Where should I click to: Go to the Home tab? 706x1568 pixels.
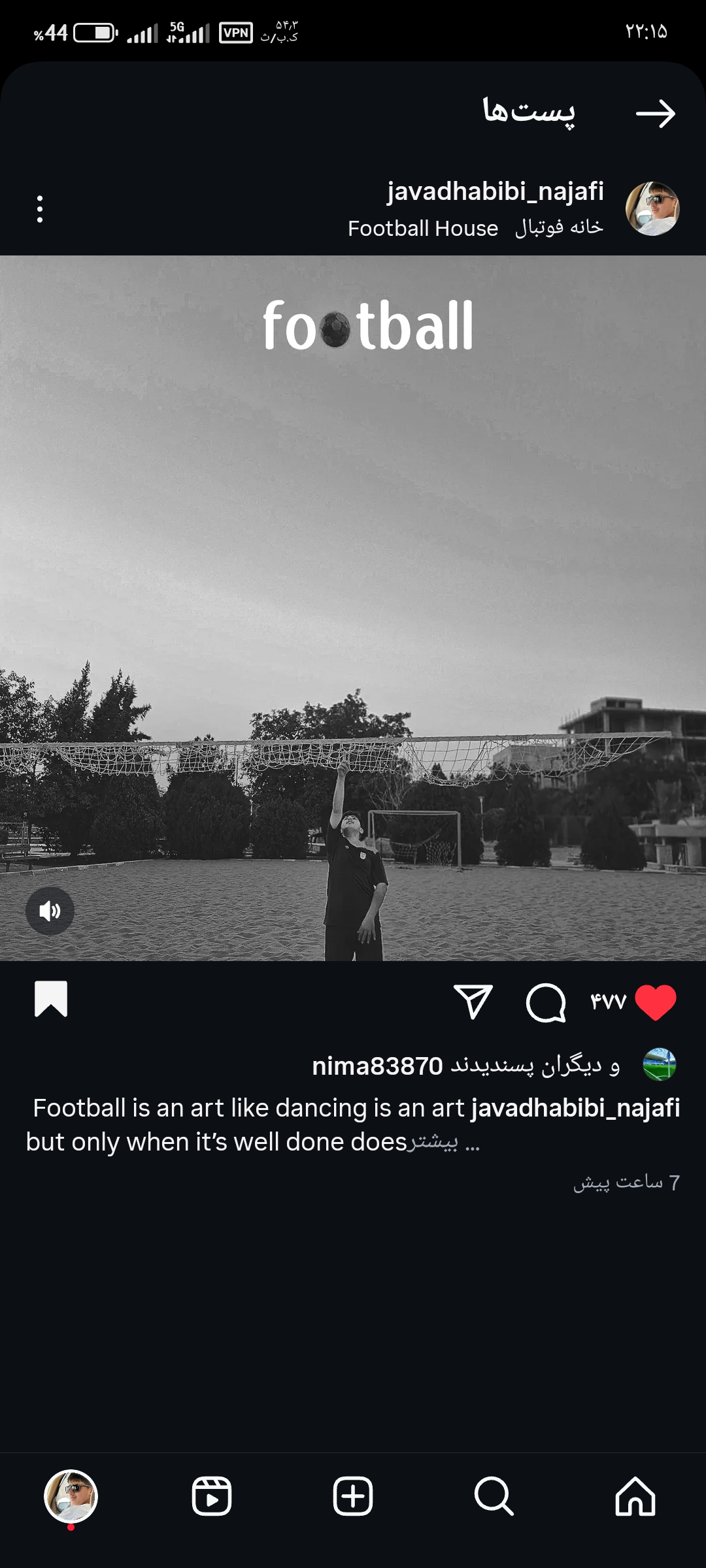click(635, 1496)
